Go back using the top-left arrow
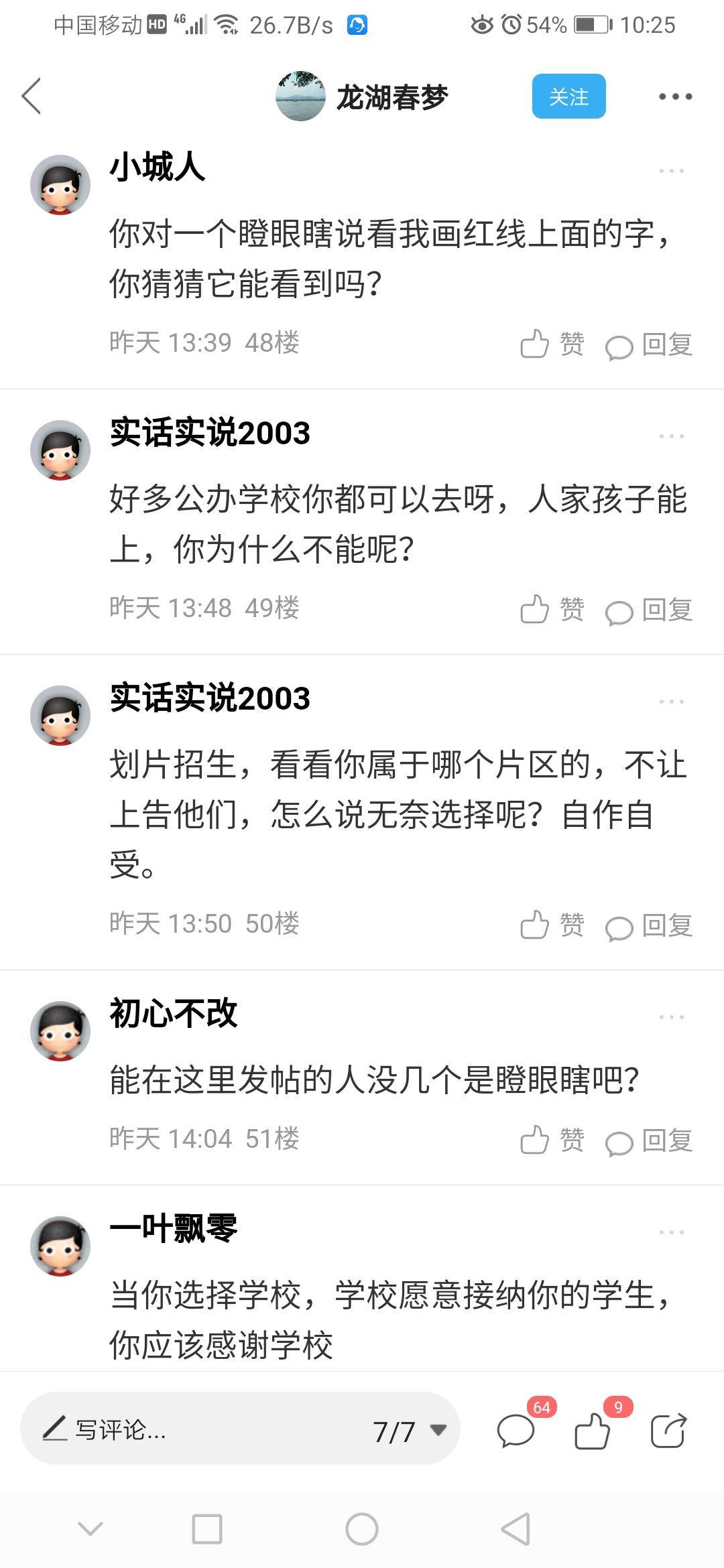 click(32, 96)
